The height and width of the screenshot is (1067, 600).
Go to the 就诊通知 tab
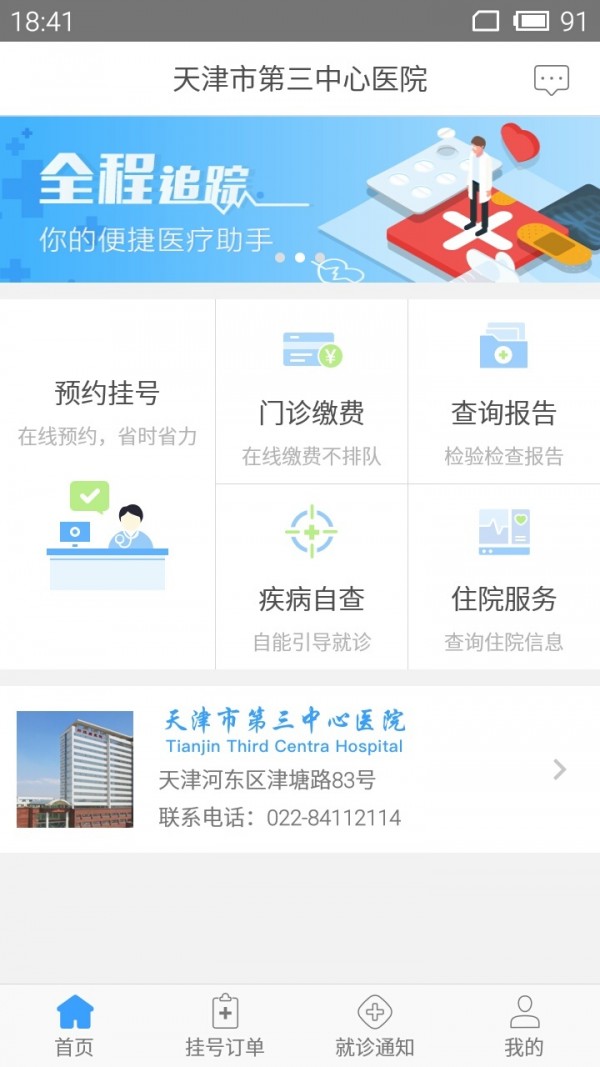click(375, 1026)
